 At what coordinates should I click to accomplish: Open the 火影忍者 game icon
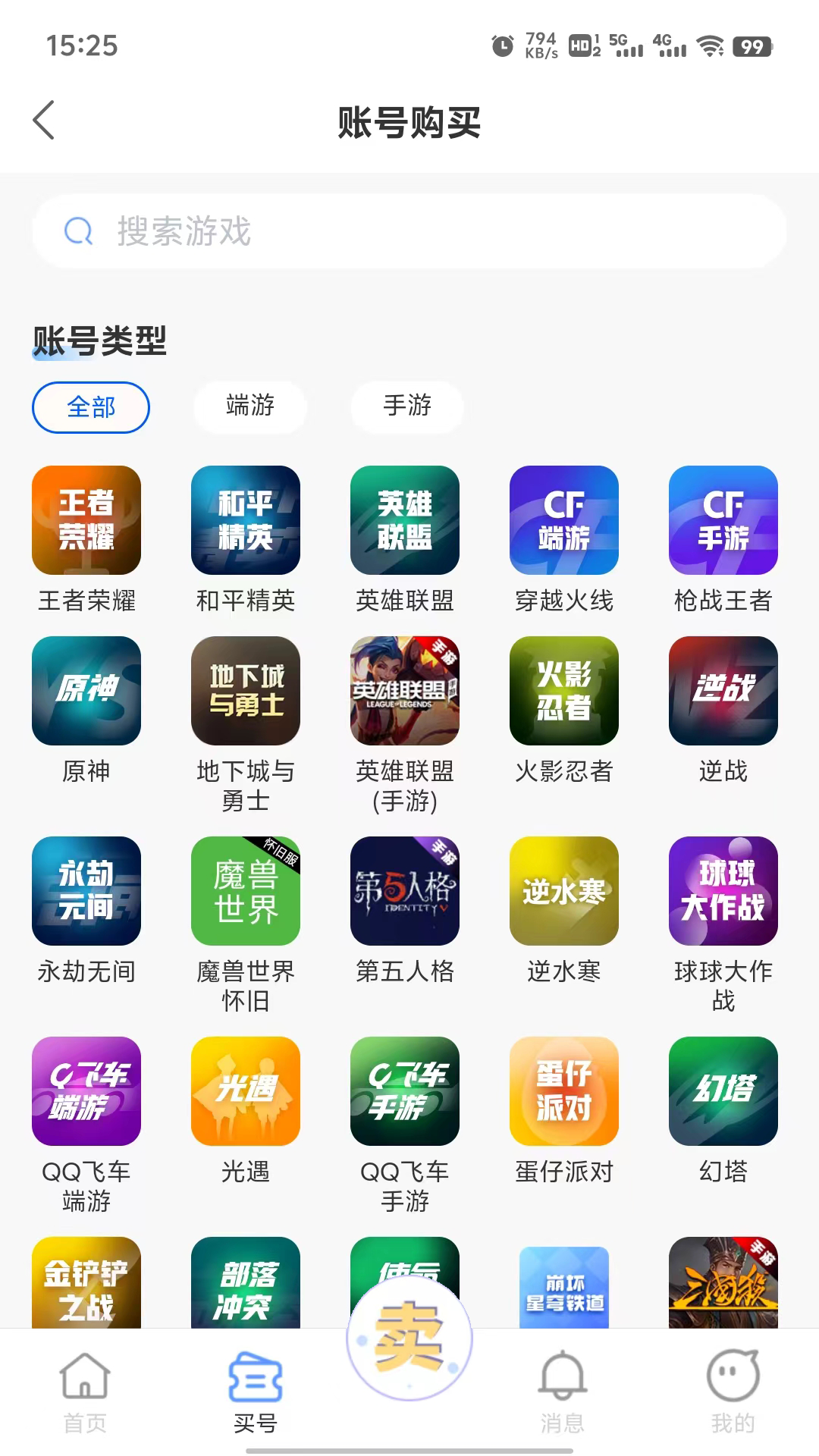[x=564, y=692]
